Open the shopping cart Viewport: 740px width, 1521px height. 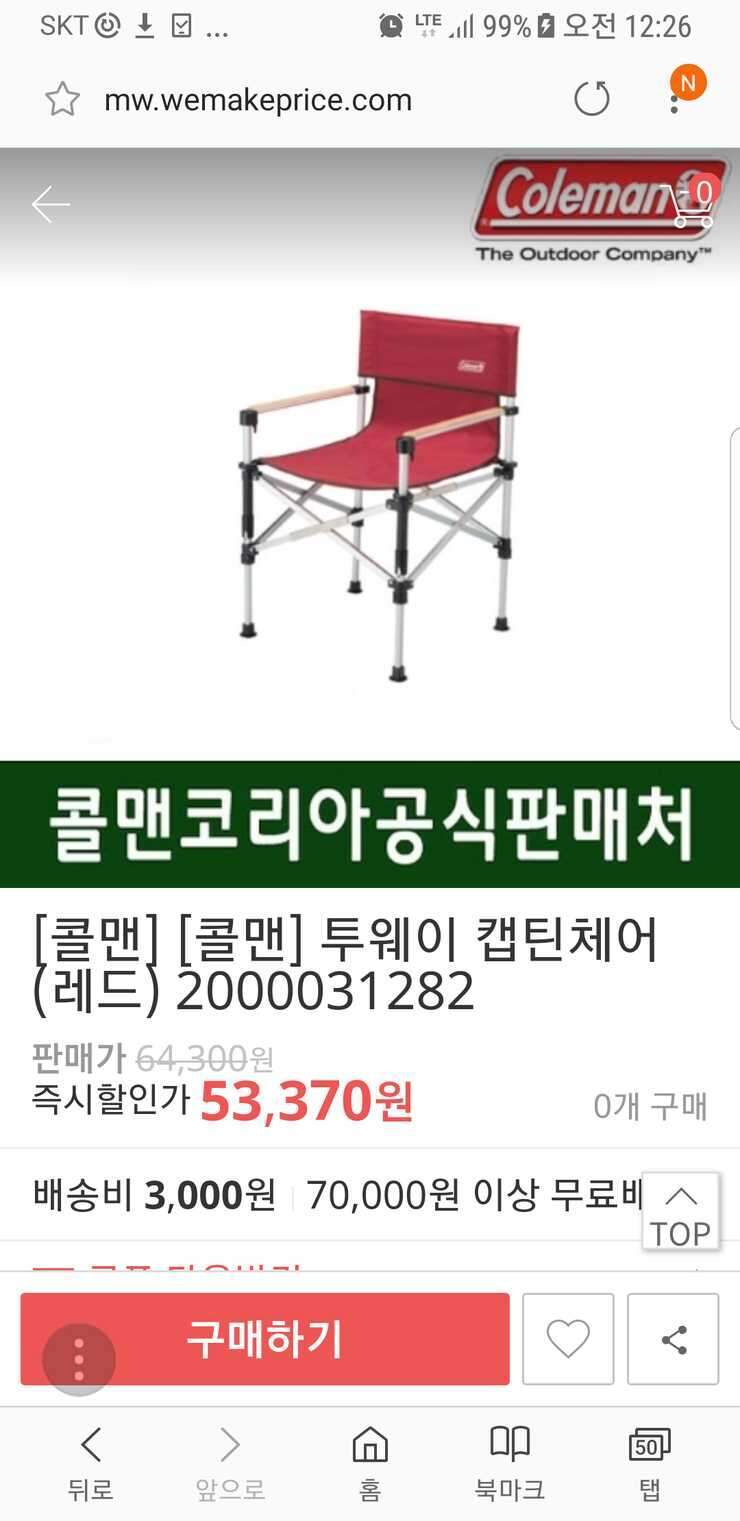pyautogui.click(x=692, y=203)
